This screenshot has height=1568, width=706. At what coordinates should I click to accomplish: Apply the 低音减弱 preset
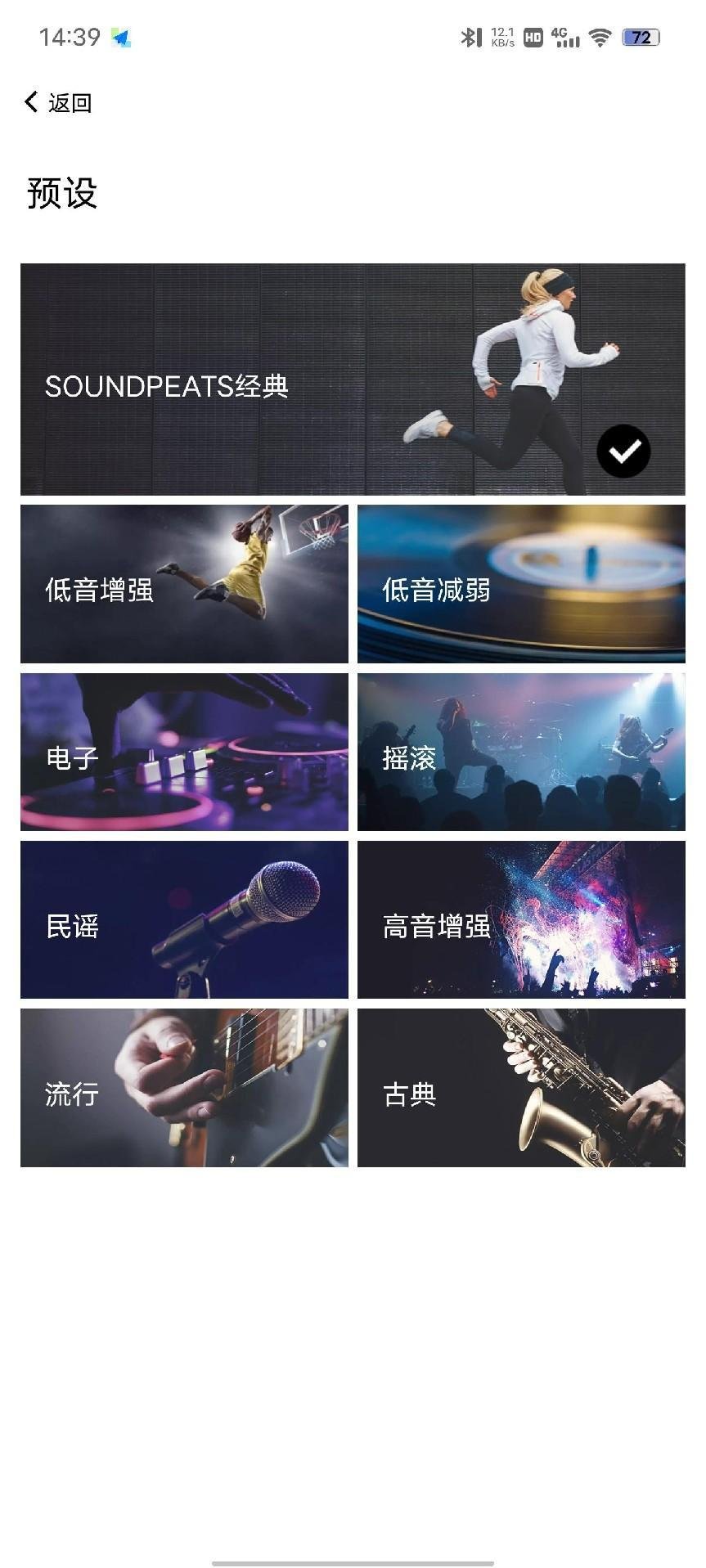(521, 584)
